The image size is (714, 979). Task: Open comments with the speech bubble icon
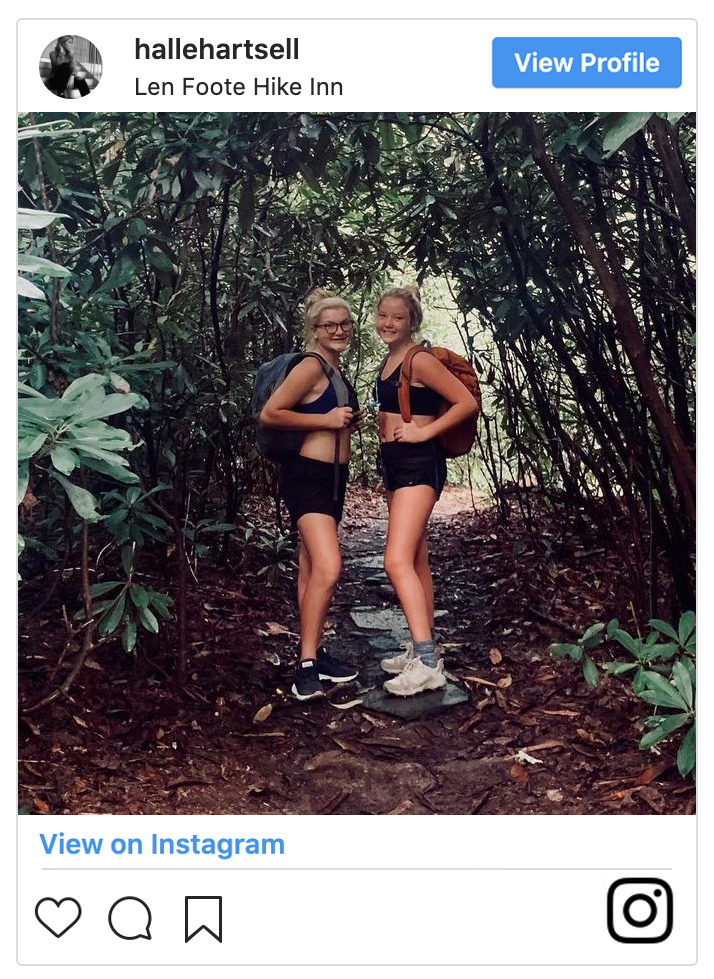pyautogui.click(x=130, y=917)
